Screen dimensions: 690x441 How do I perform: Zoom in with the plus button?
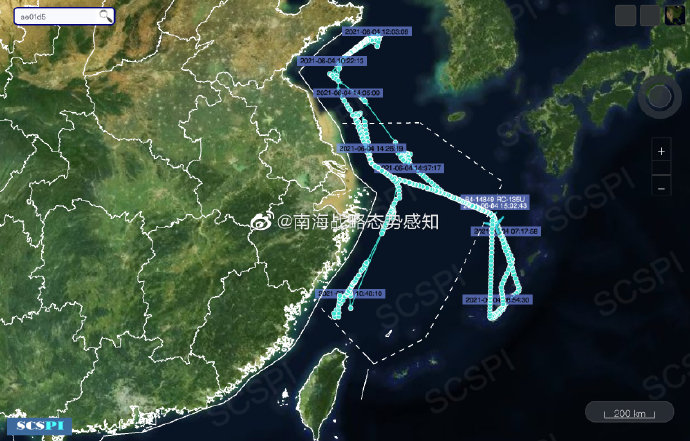coord(661,150)
